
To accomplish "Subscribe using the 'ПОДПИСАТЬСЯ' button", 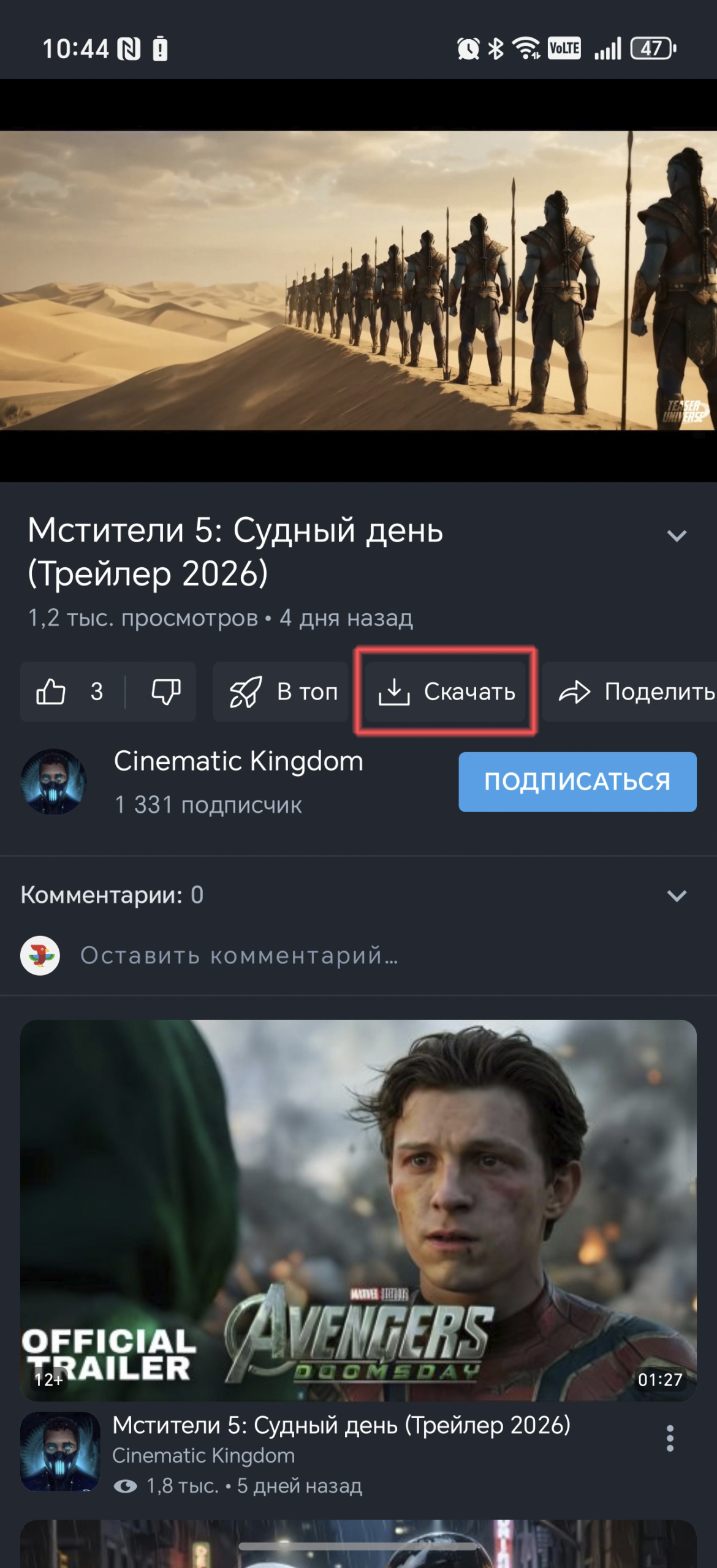I will pyautogui.click(x=577, y=782).
